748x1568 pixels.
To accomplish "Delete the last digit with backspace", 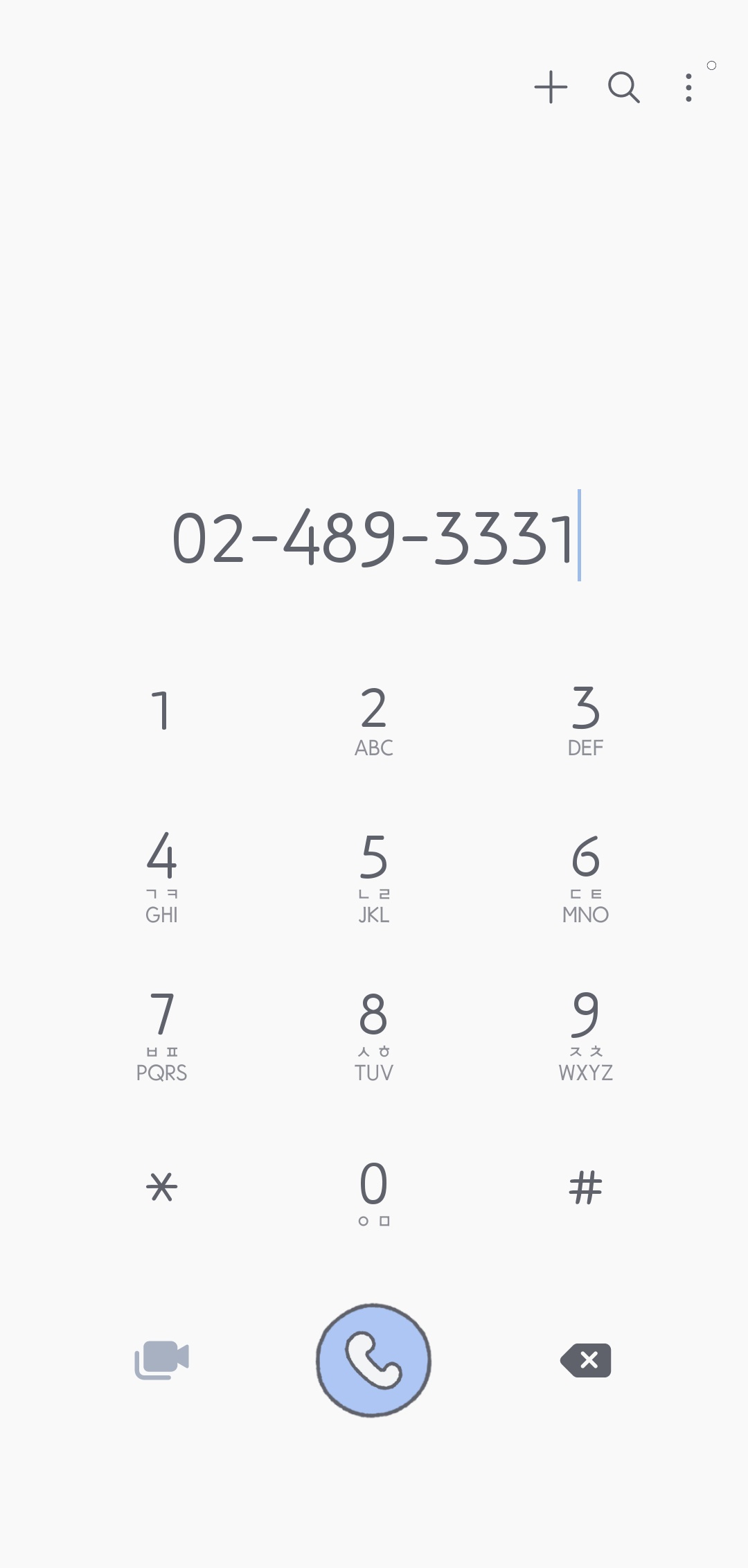I will 586,1360.
